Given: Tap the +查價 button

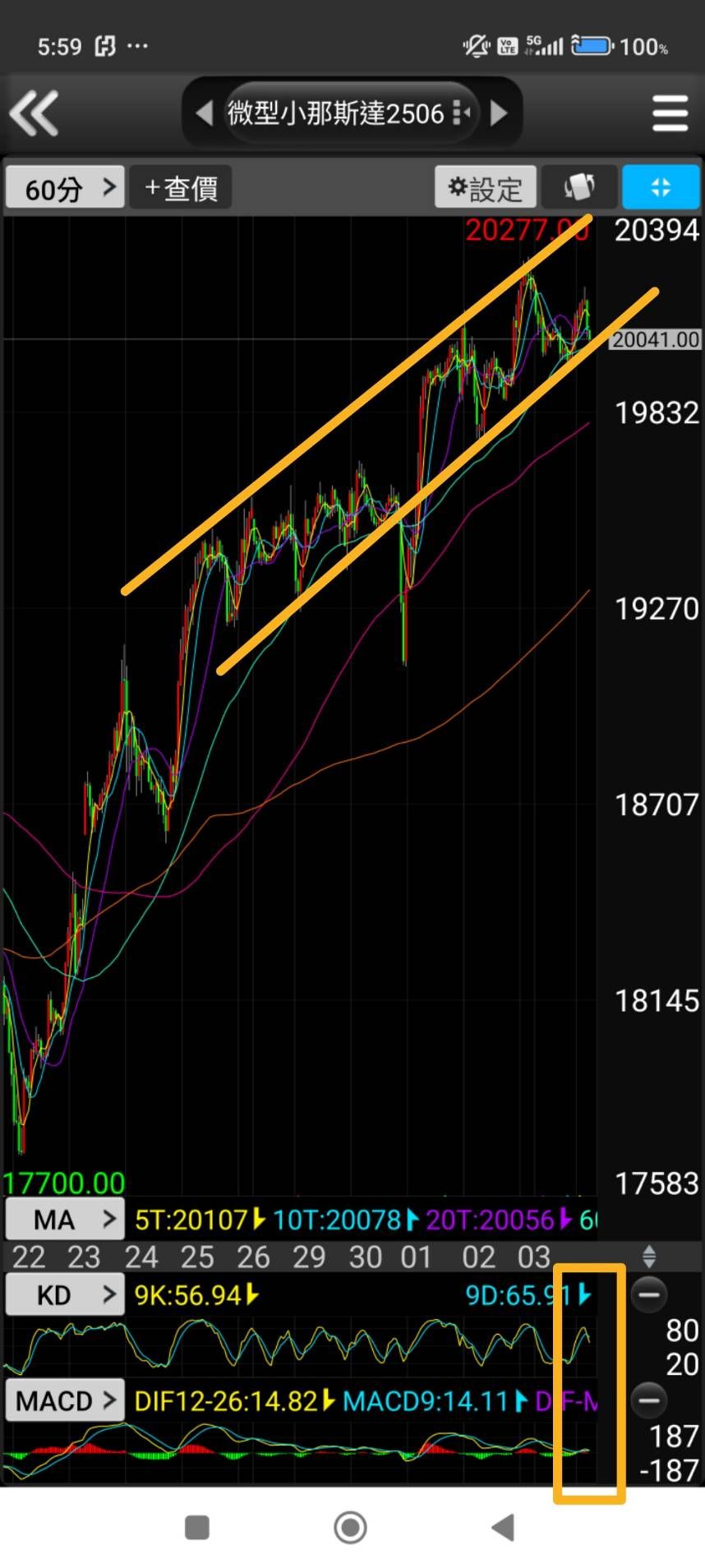Looking at the screenshot, I should click(x=181, y=188).
